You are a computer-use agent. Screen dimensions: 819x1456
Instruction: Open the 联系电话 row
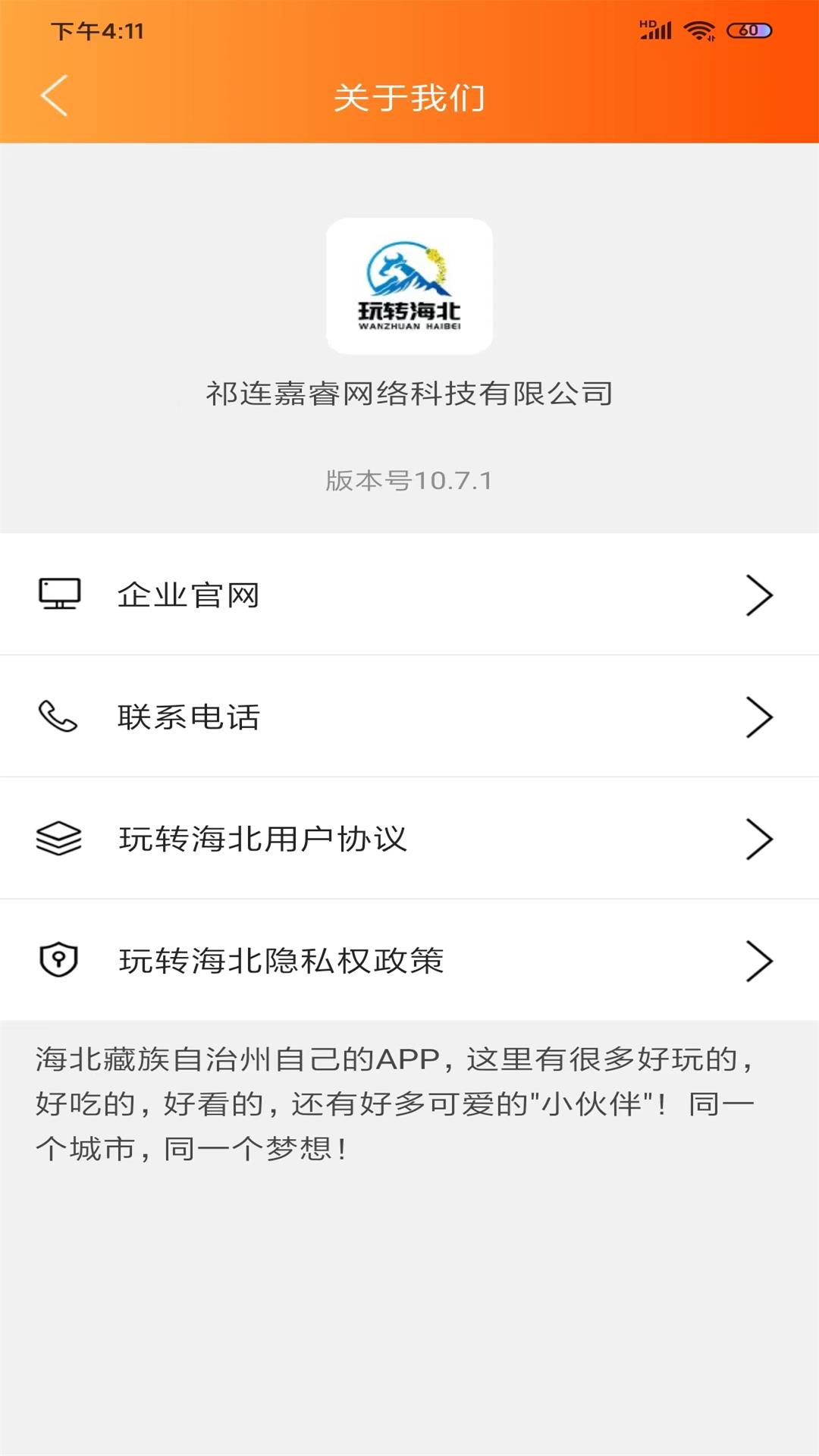click(x=409, y=717)
